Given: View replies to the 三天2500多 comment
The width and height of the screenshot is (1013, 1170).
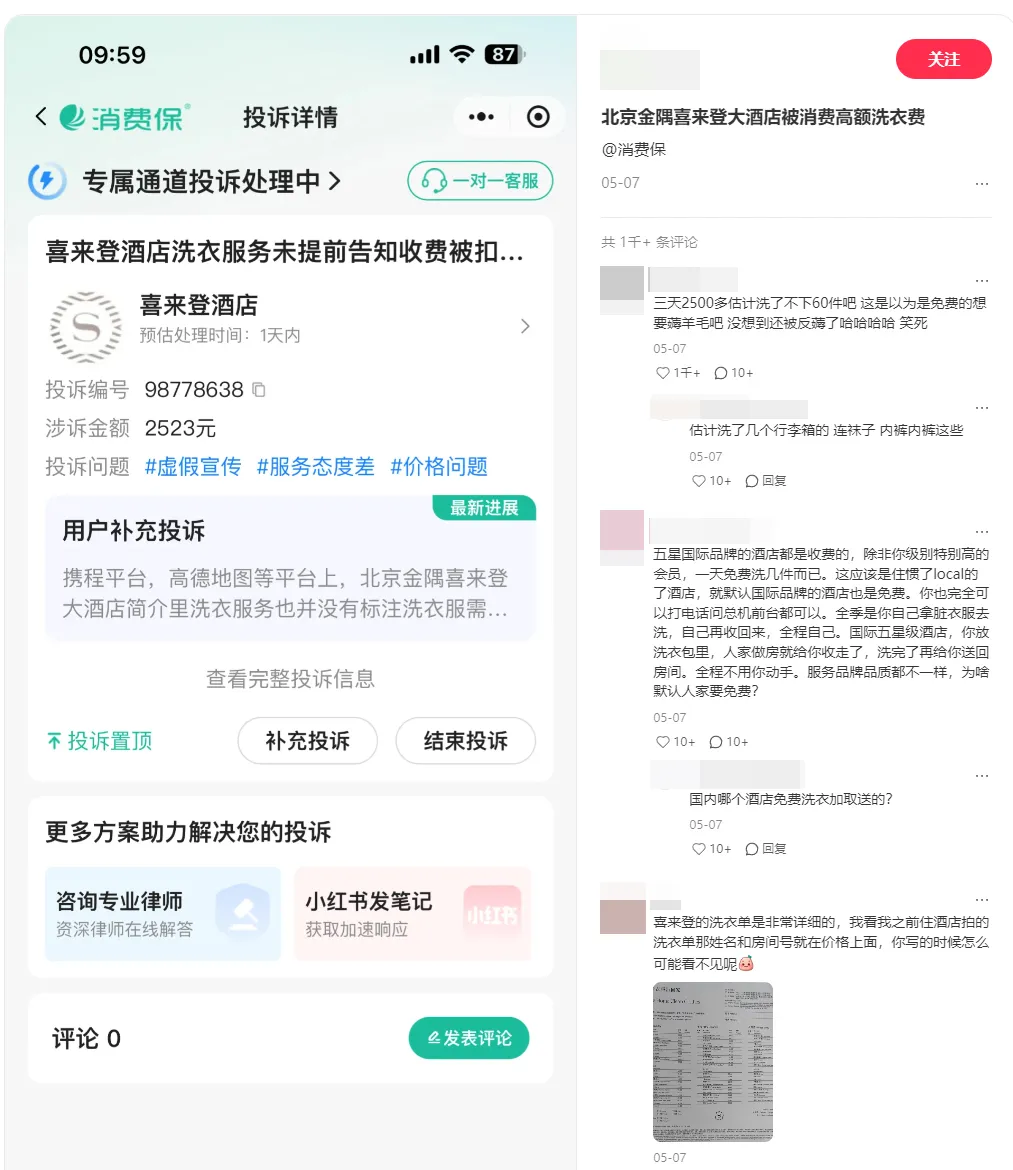Looking at the screenshot, I should click(733, 373).
